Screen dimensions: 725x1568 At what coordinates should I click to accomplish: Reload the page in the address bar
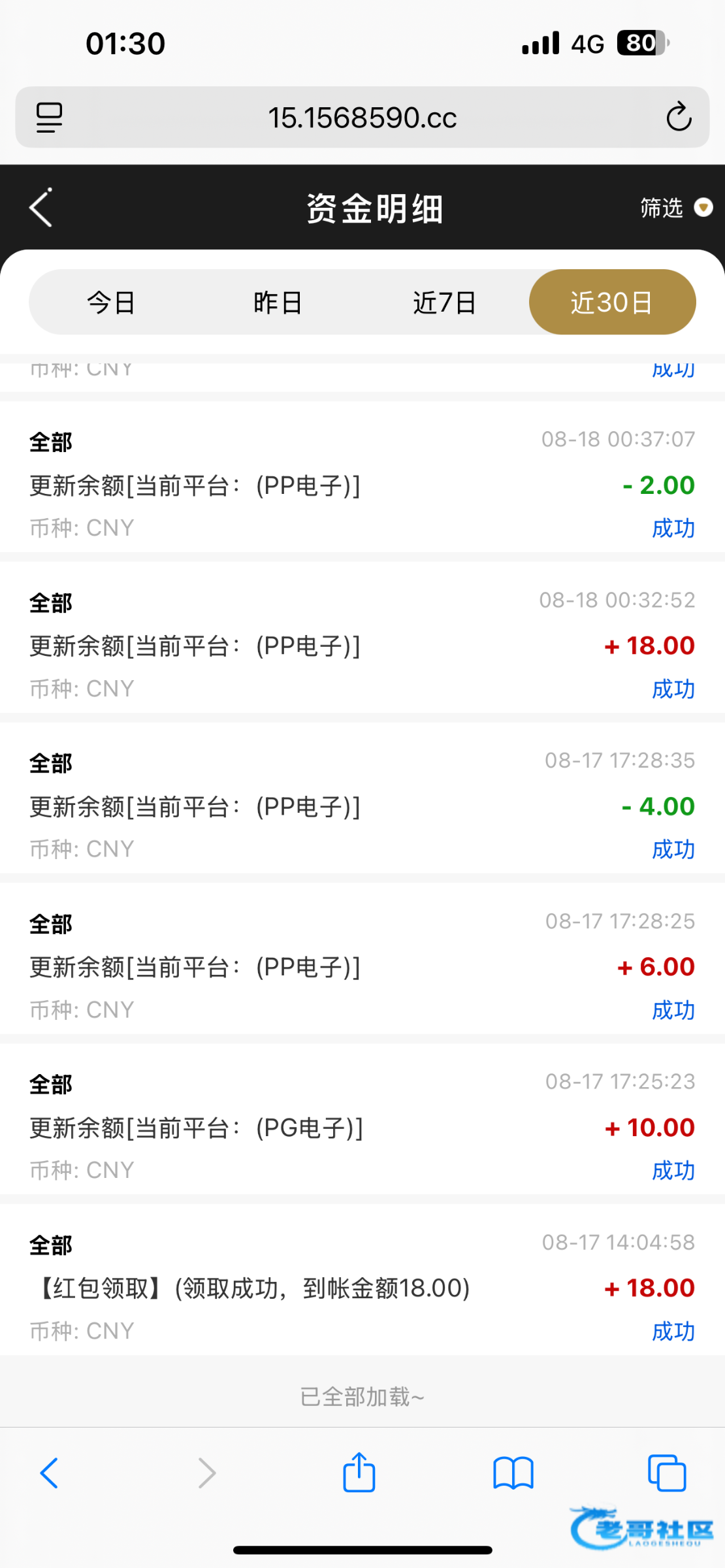click(x=679, y=118)
